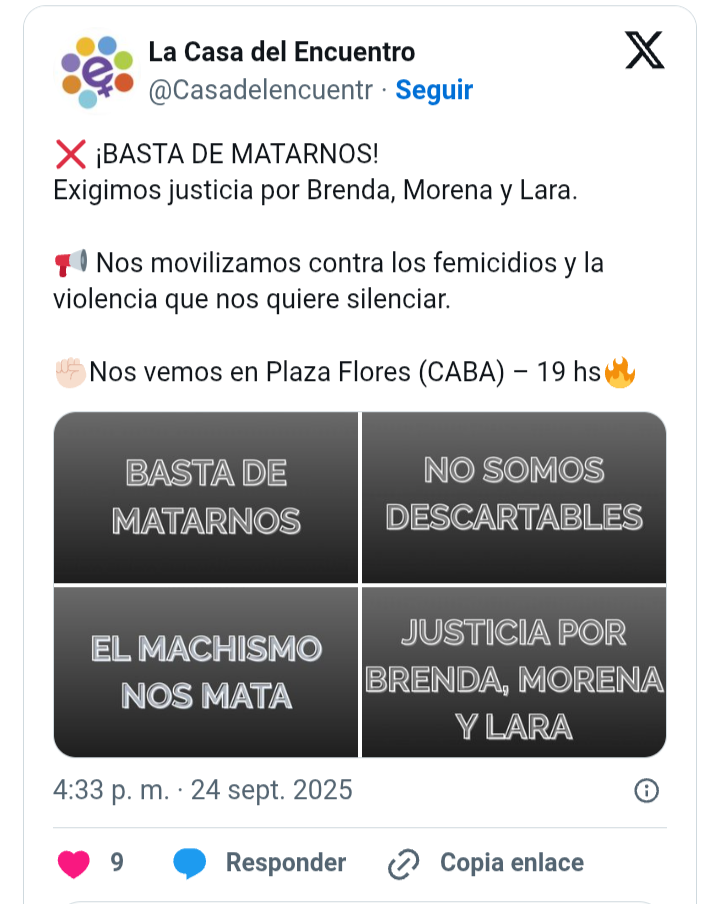Open the X logo link

click(x=645, y=52)
